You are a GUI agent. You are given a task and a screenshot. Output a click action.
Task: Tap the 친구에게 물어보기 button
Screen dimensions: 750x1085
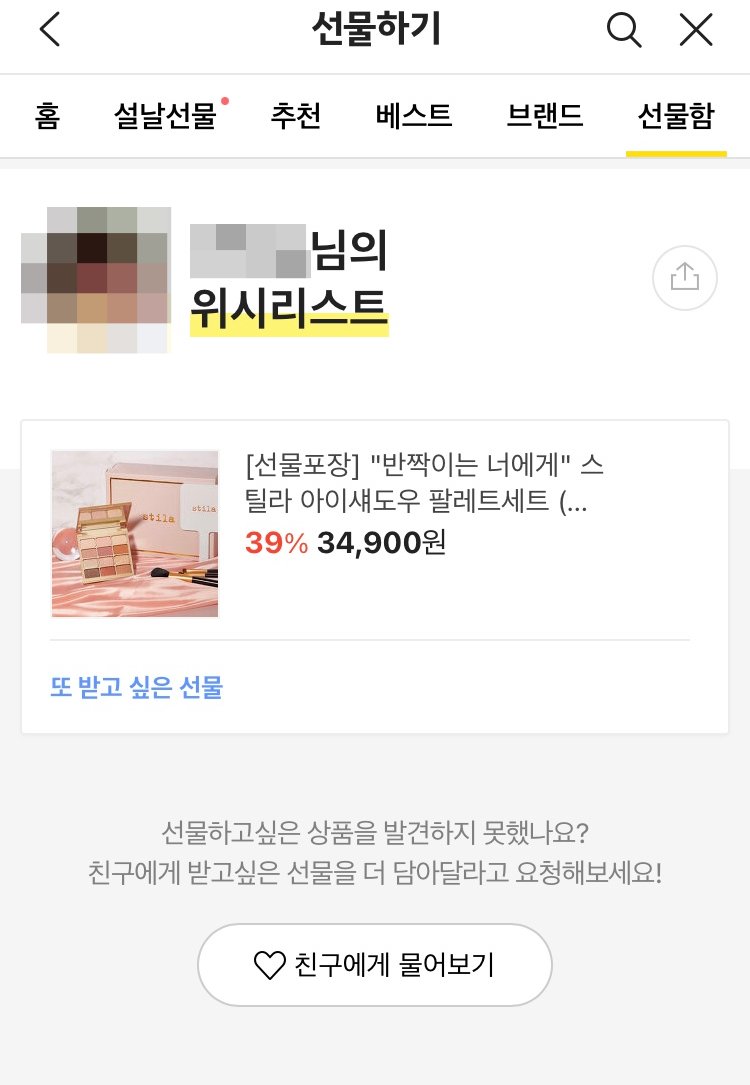375,965
